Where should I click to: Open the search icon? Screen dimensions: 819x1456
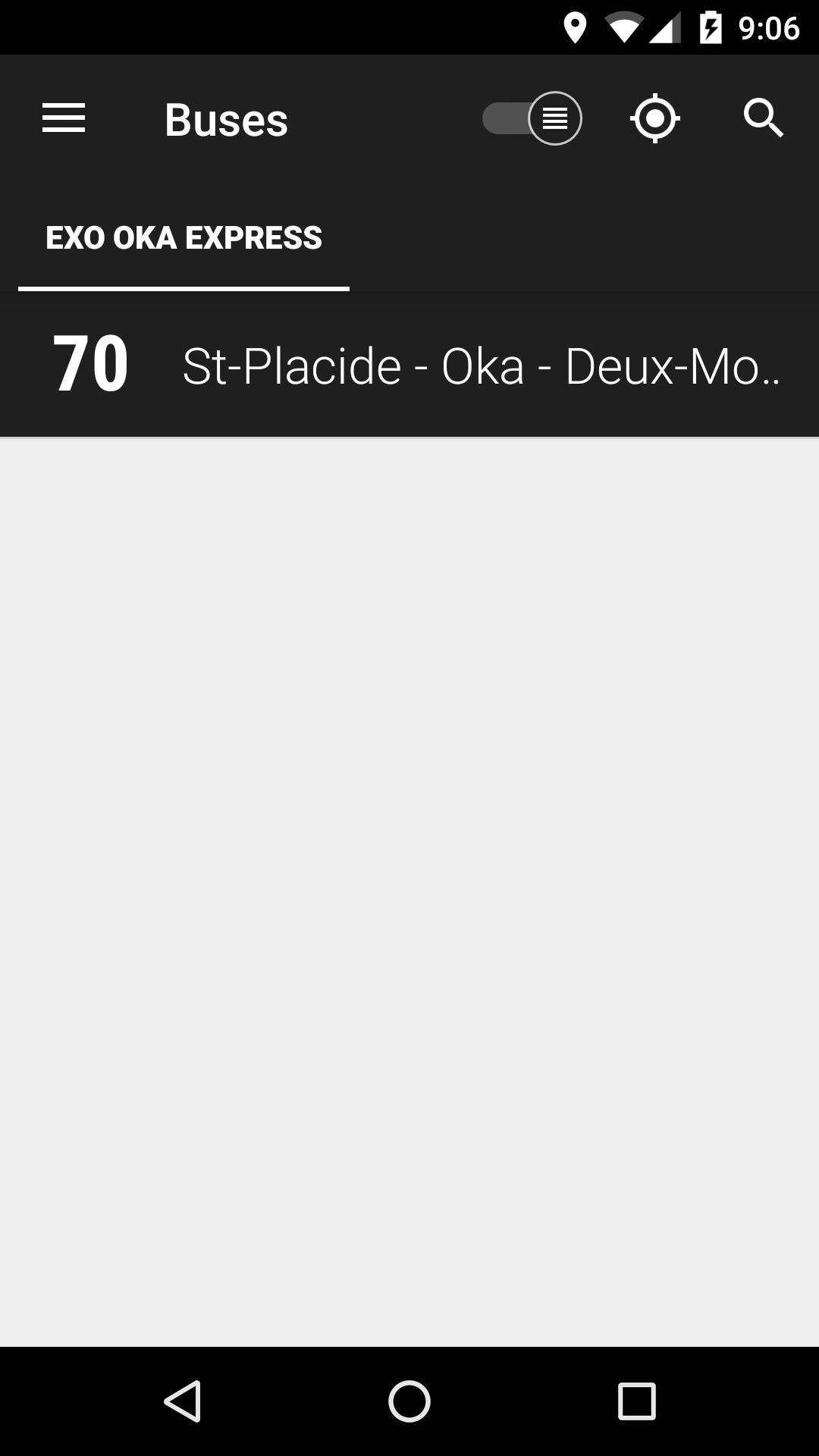(763, 119)
